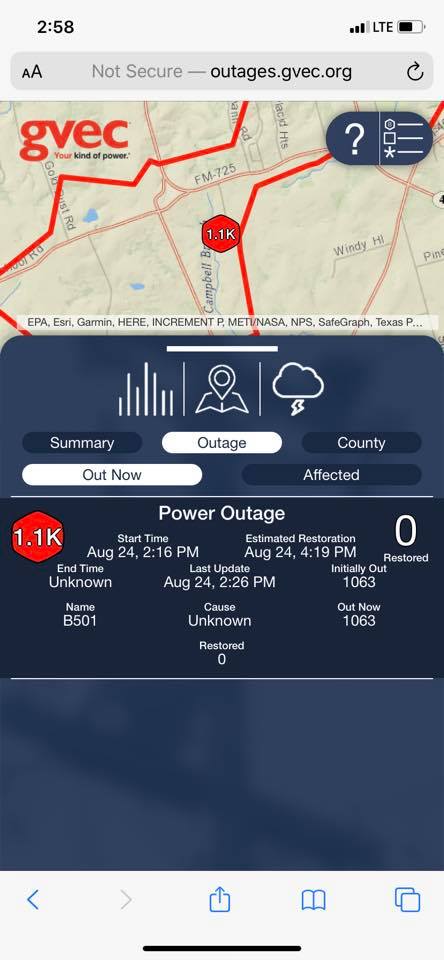The height and width of the screenshot is (960, 444).
Task: Open the storm cloud weather icon
Action: (298, 389)
